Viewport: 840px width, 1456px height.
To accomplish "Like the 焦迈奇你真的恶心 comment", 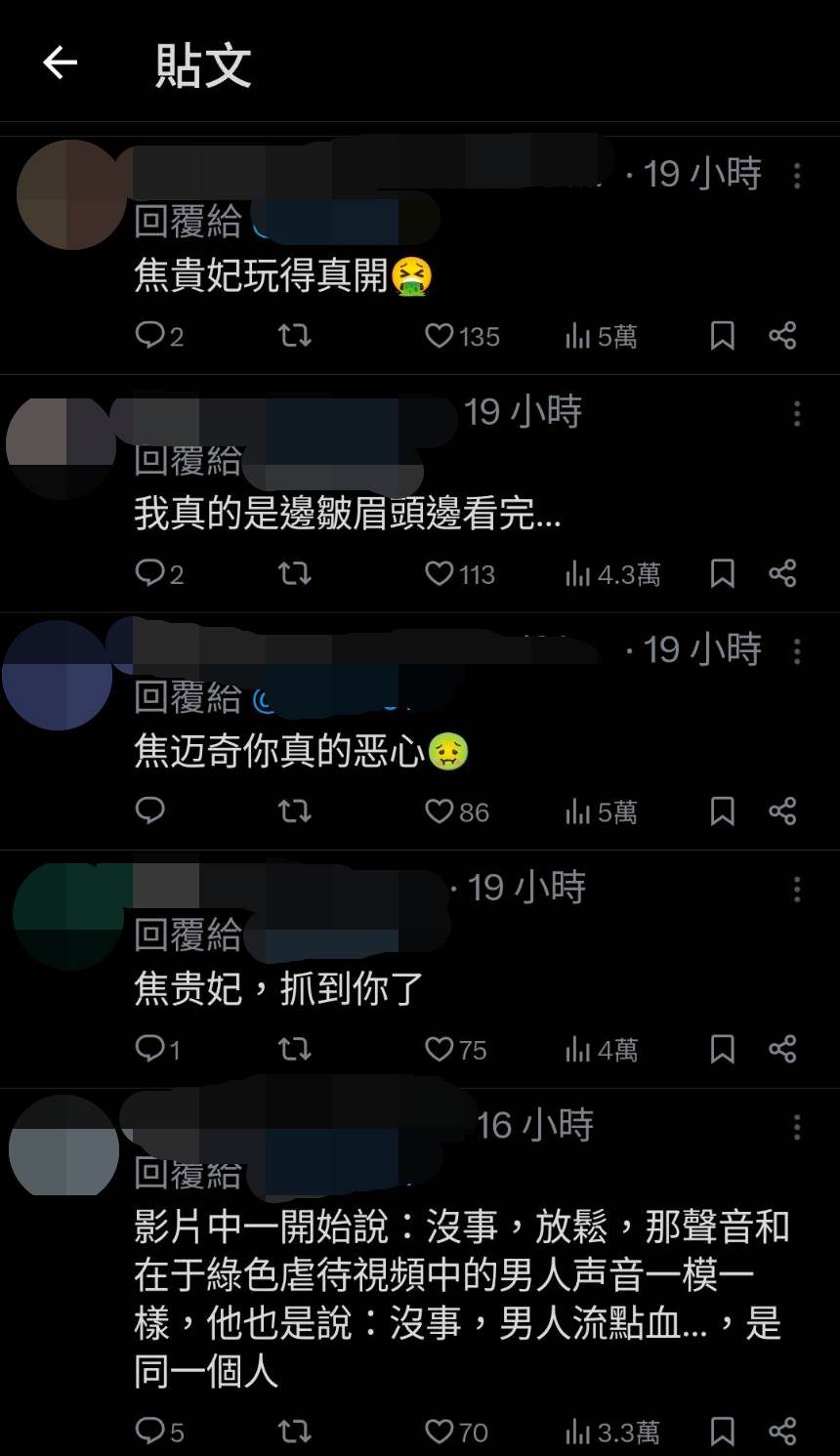I will tap(440, 811).
